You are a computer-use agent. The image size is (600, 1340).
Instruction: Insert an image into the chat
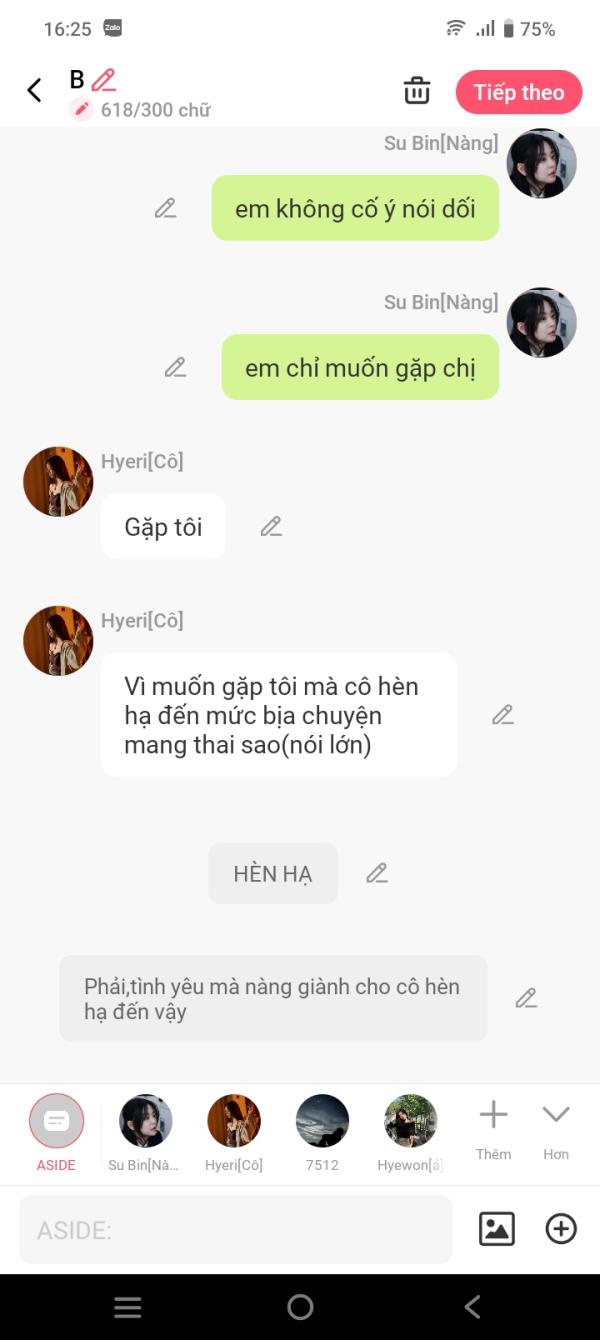497,1229
